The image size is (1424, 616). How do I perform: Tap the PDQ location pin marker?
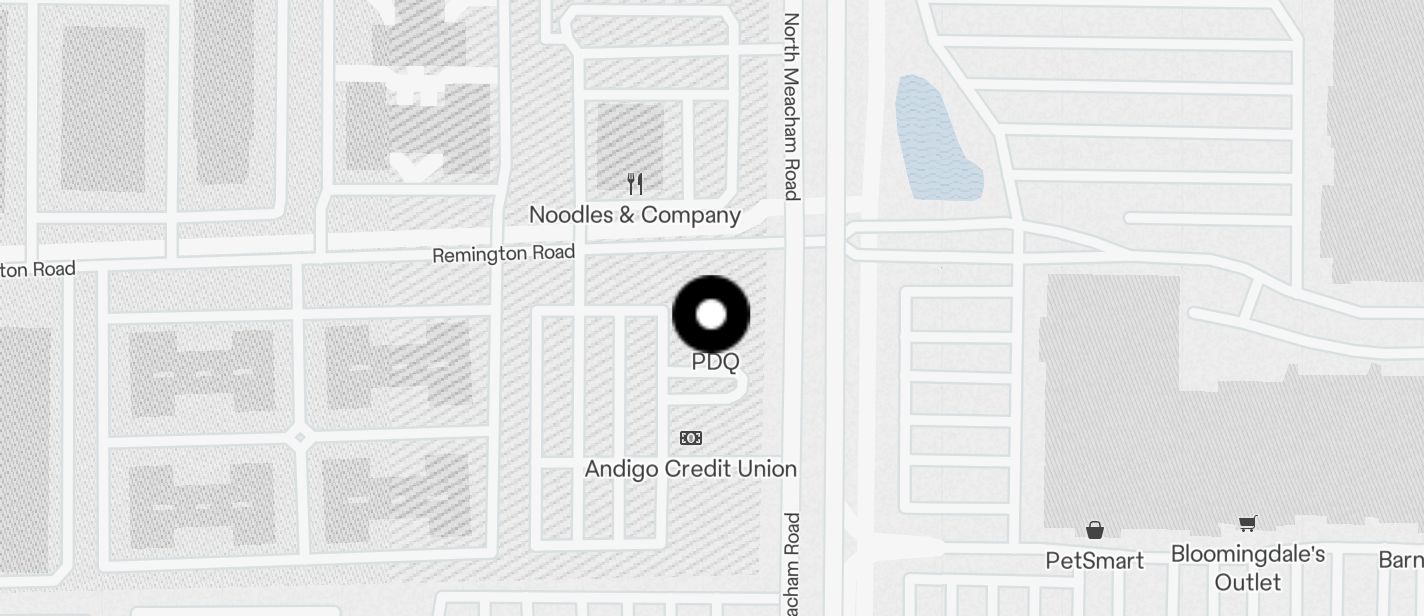pos(711,315)
